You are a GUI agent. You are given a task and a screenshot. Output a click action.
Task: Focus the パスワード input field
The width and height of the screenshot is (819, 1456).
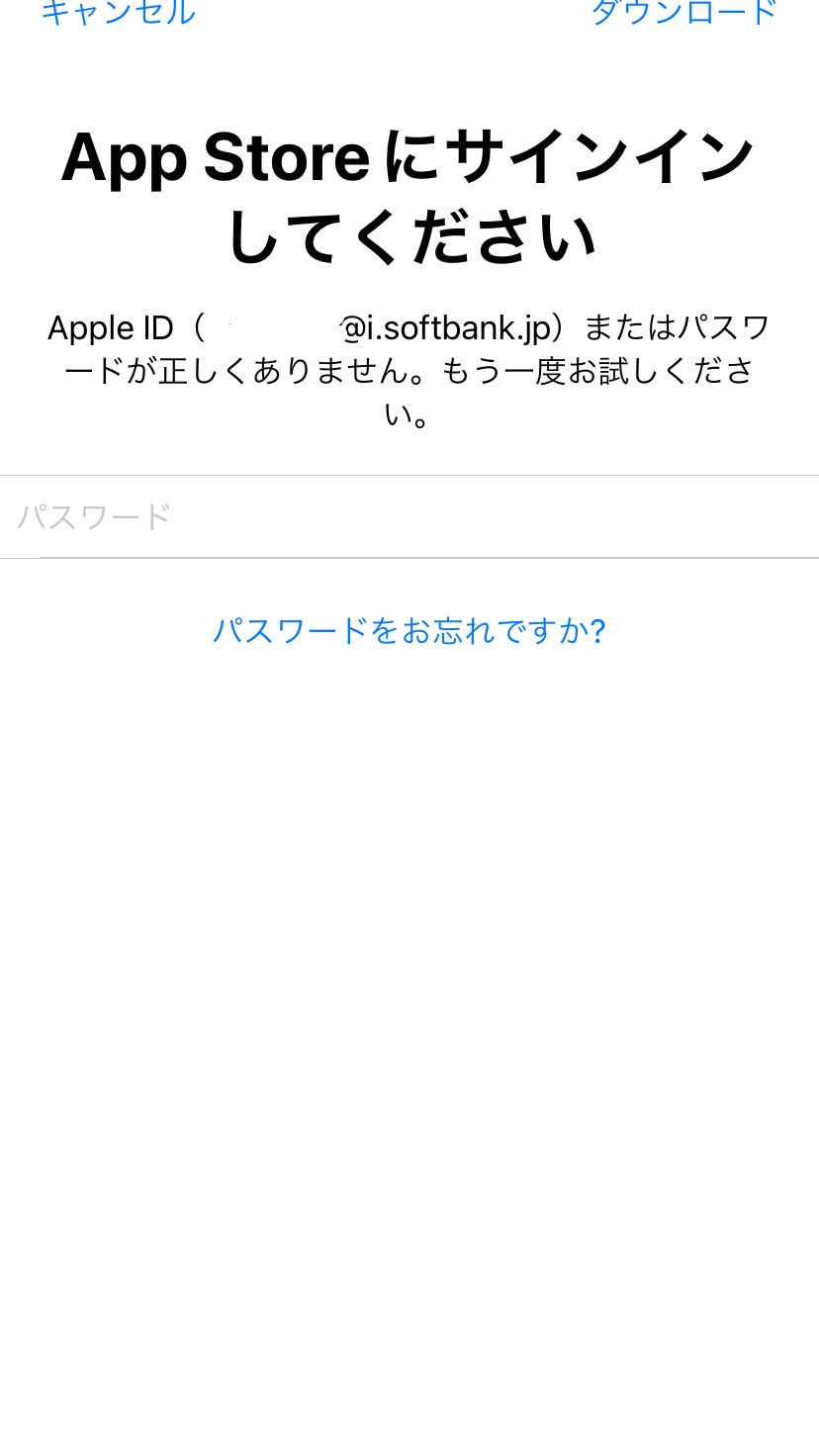coord(409,516)
